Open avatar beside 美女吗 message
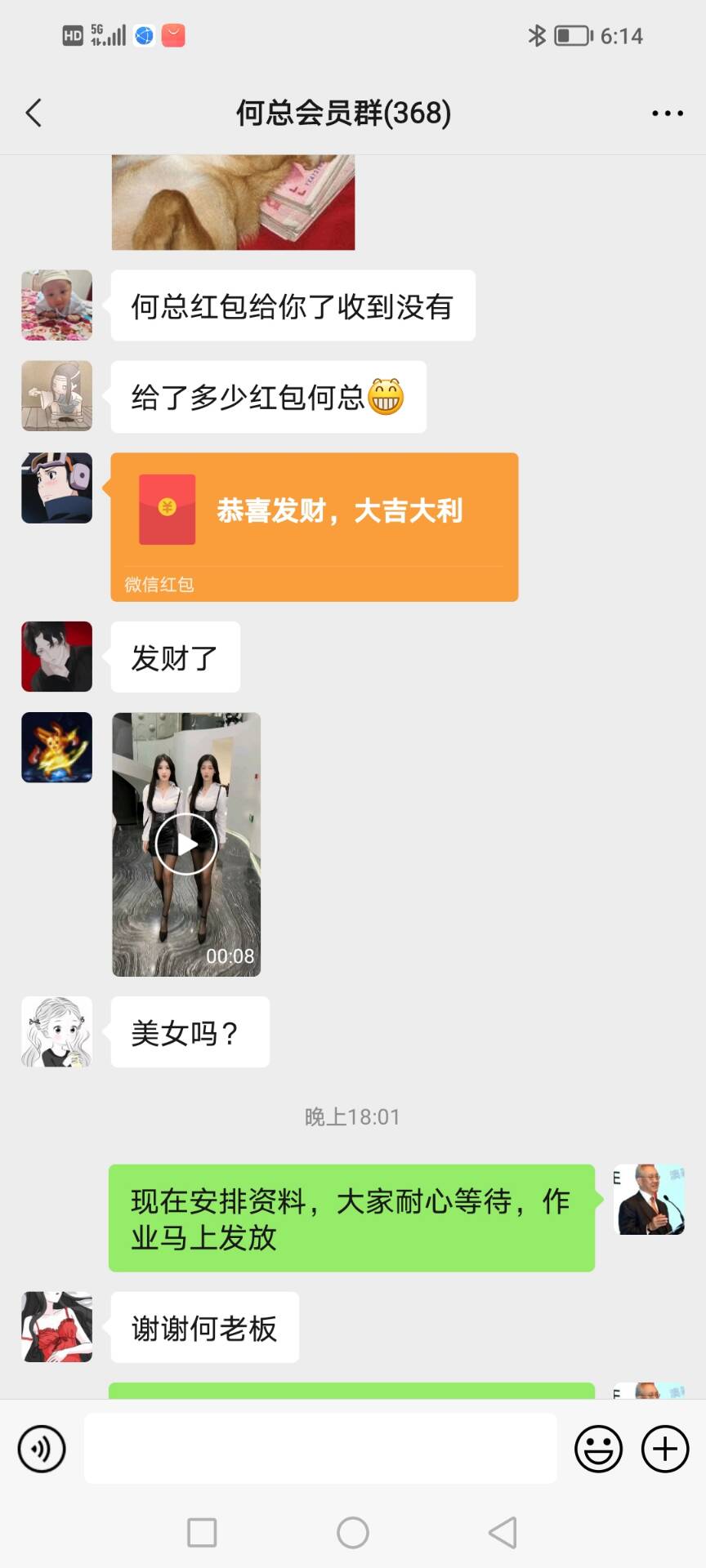Image resolution: width=706 pixels, height=1568 pixels. click(x=56, y=1031)
